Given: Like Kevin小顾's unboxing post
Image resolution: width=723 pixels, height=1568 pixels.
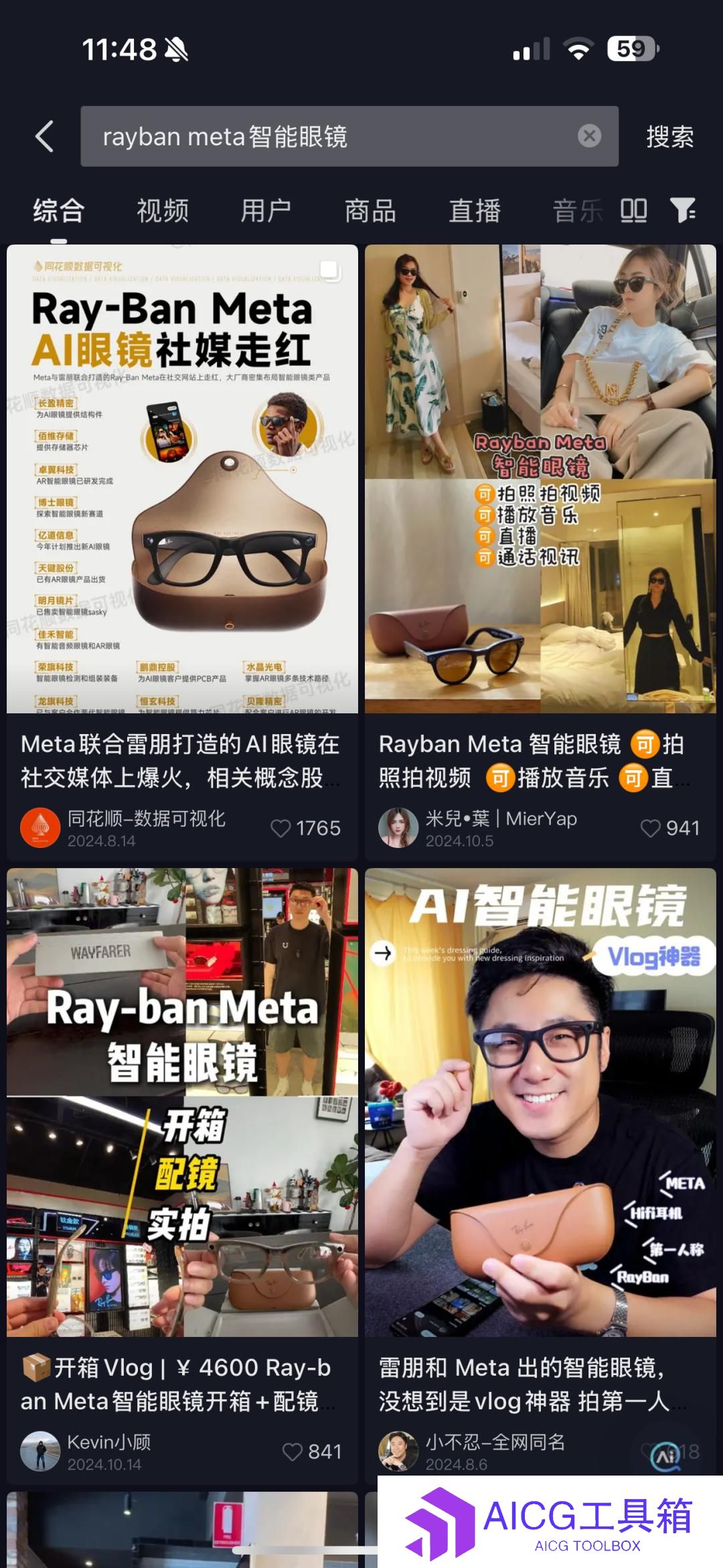Looking at the screenshot, I should [293, 1451].
